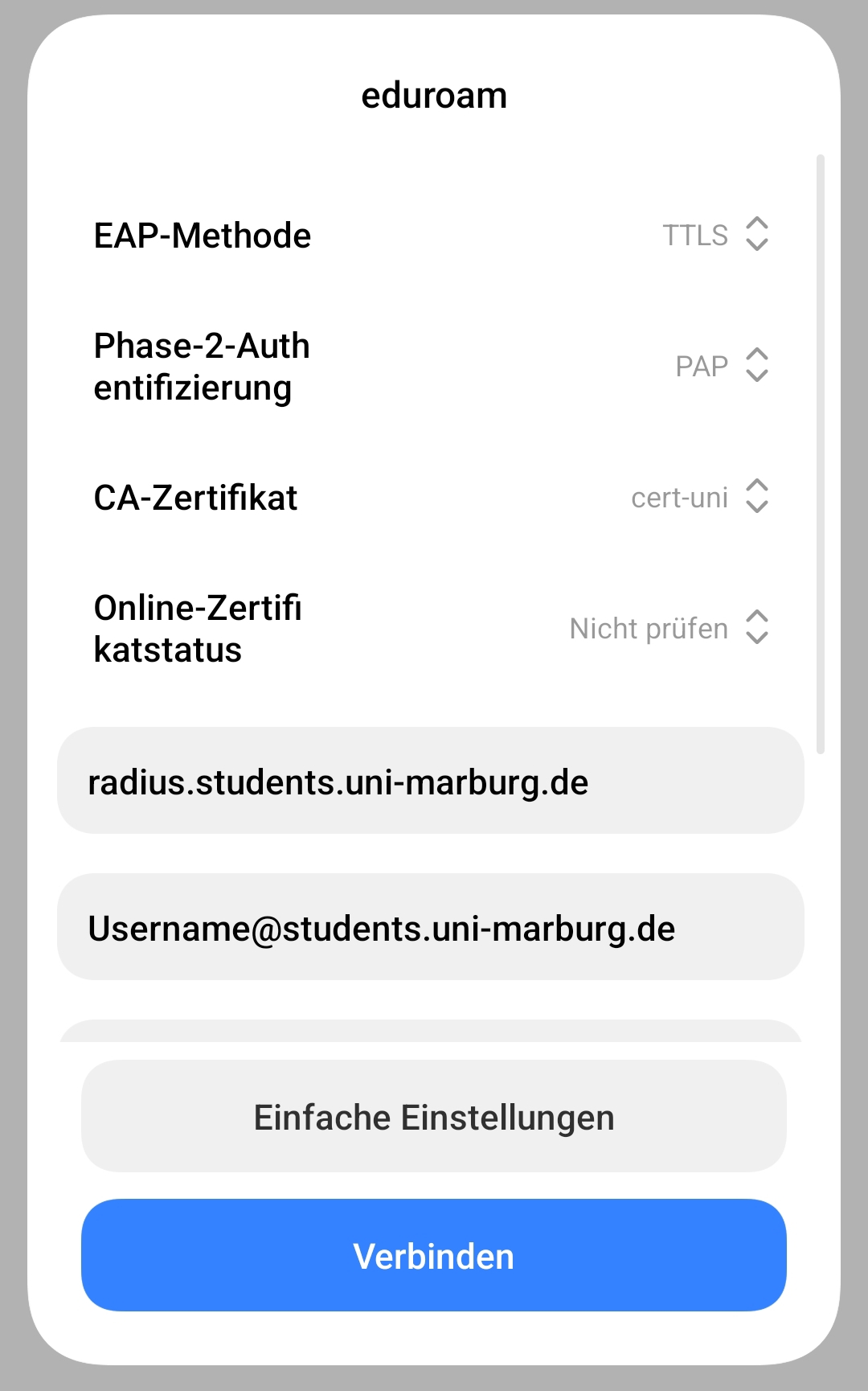The height and width of the screenshot is (1391, 868).
Task: Edit the radius.students.uni-marburg.de domain field
Action: [431, 781]
